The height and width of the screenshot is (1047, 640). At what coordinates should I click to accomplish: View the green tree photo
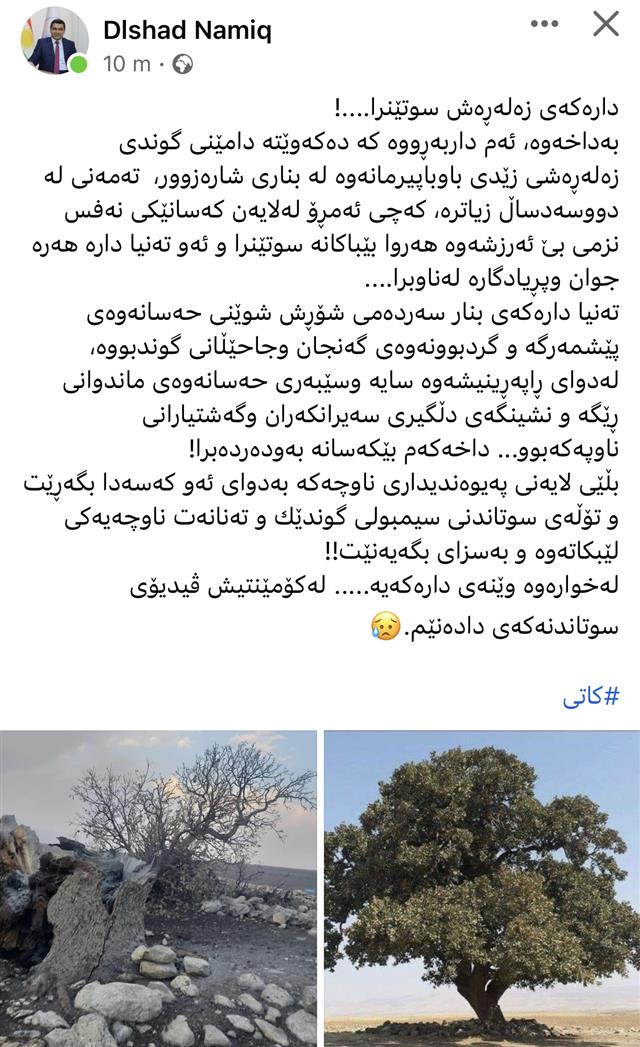482,888
